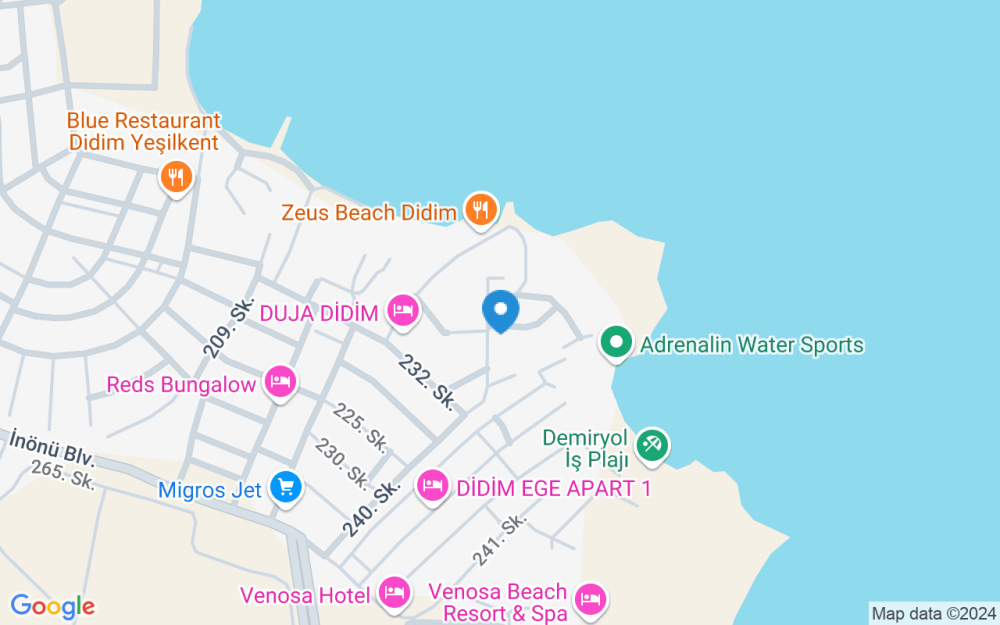This screenshot has width=1000, height=625.
Task: Select the Venosa Hotel marker
Action: click(x=395, y=593)
